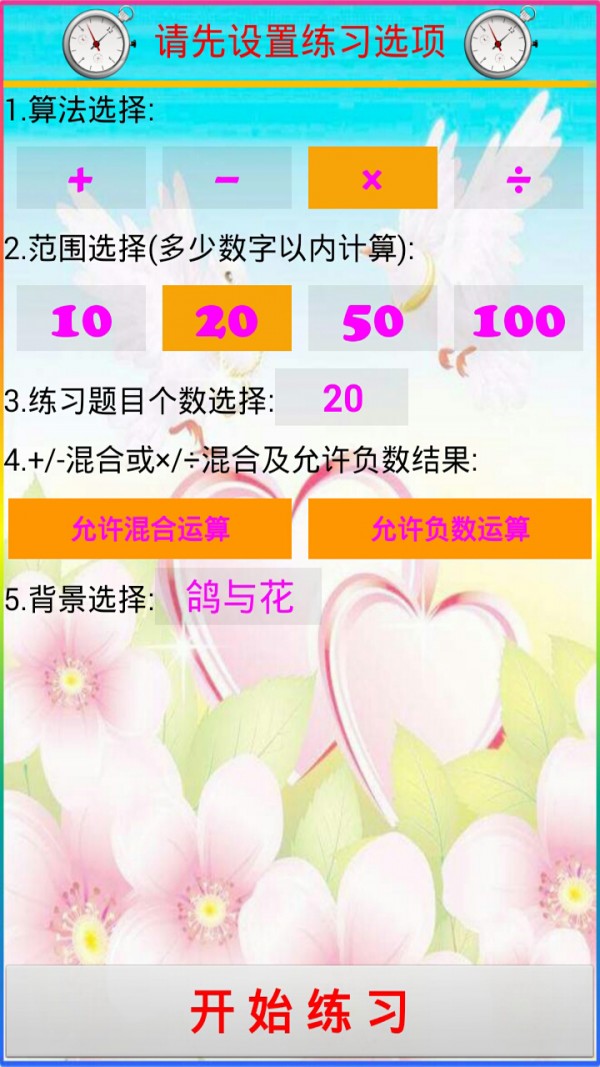Change background from 鸽与花
The image size is (600, 1067).
click(239, 597)
